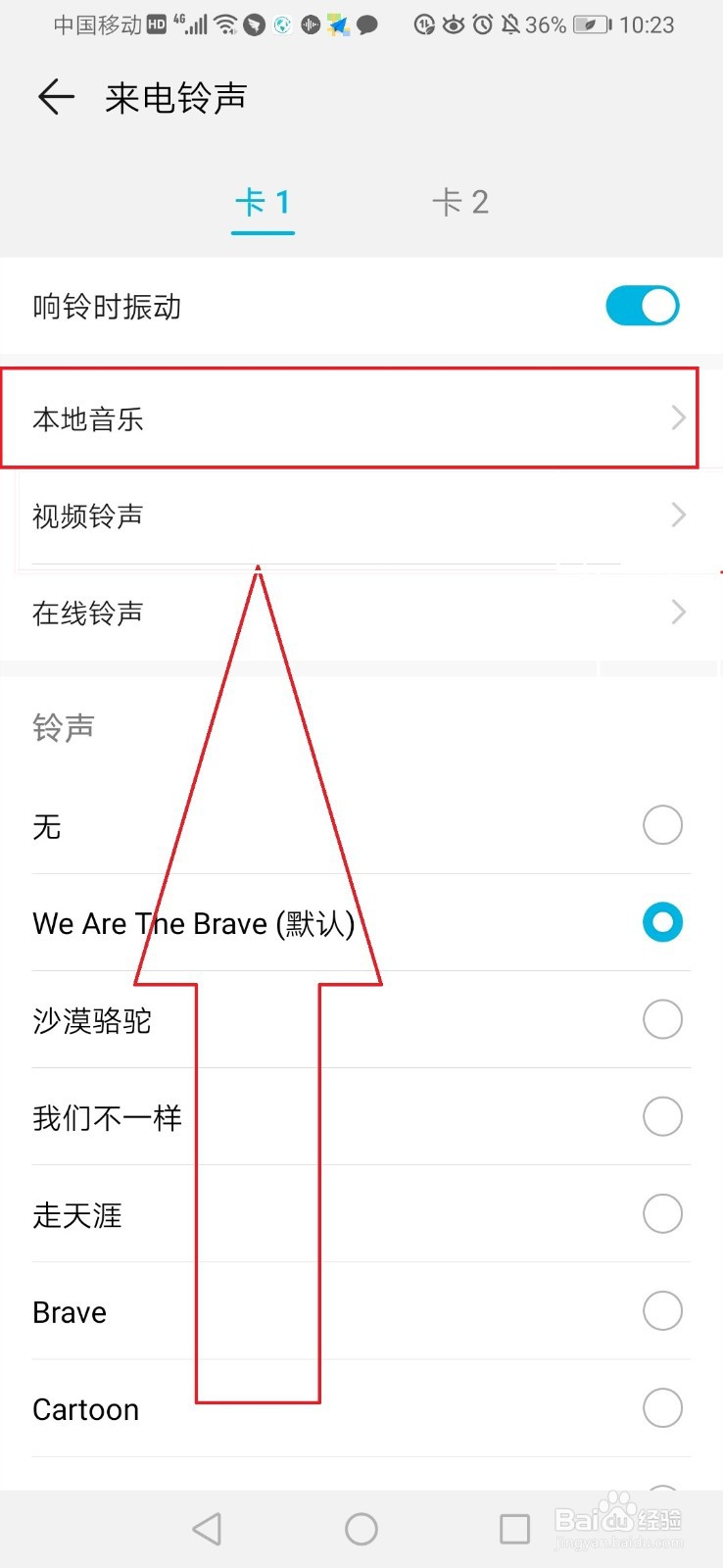Select 沙漠骆驼 as the ringtone

point(663,1019)
